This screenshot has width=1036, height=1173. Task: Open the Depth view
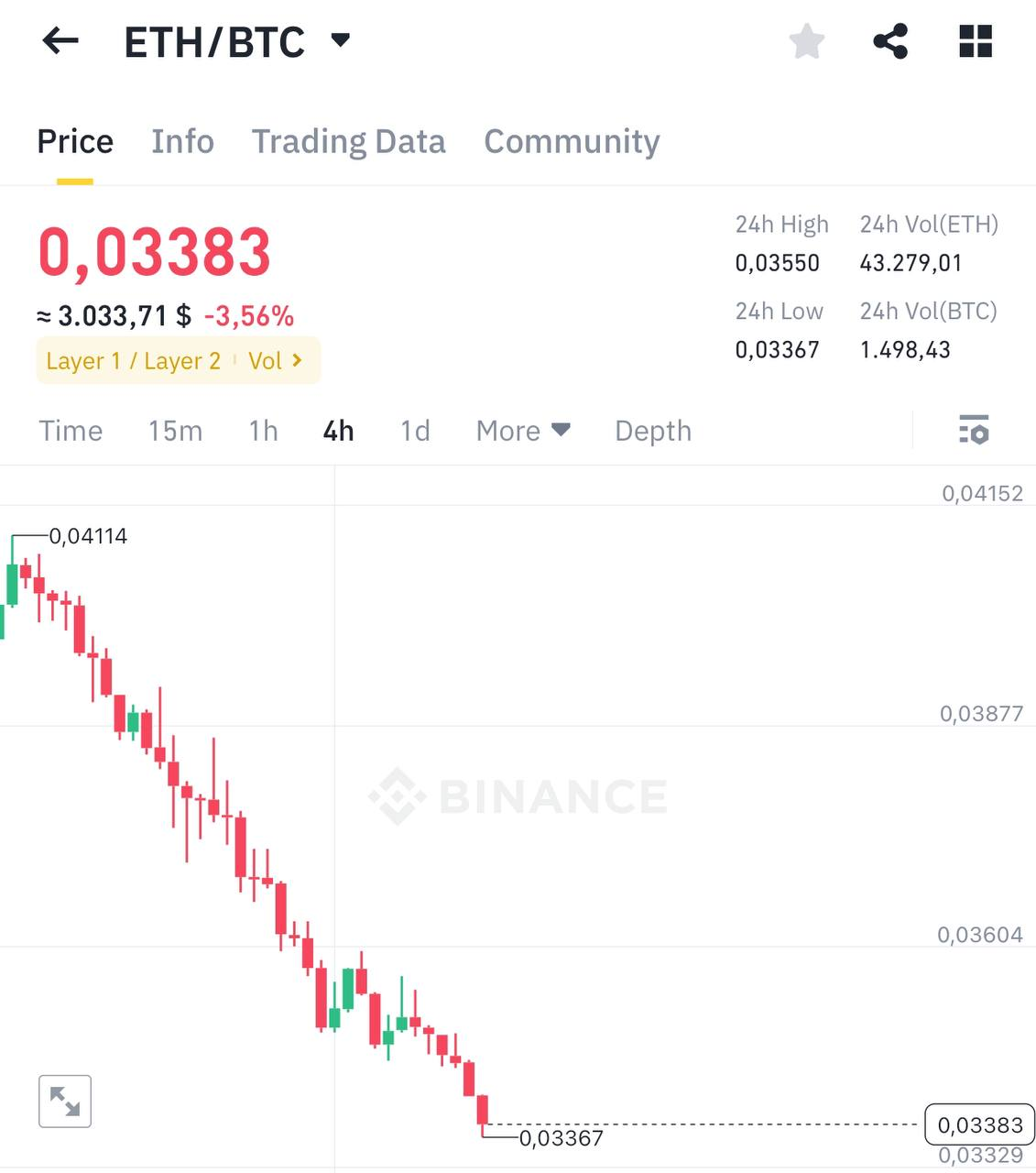652,431
